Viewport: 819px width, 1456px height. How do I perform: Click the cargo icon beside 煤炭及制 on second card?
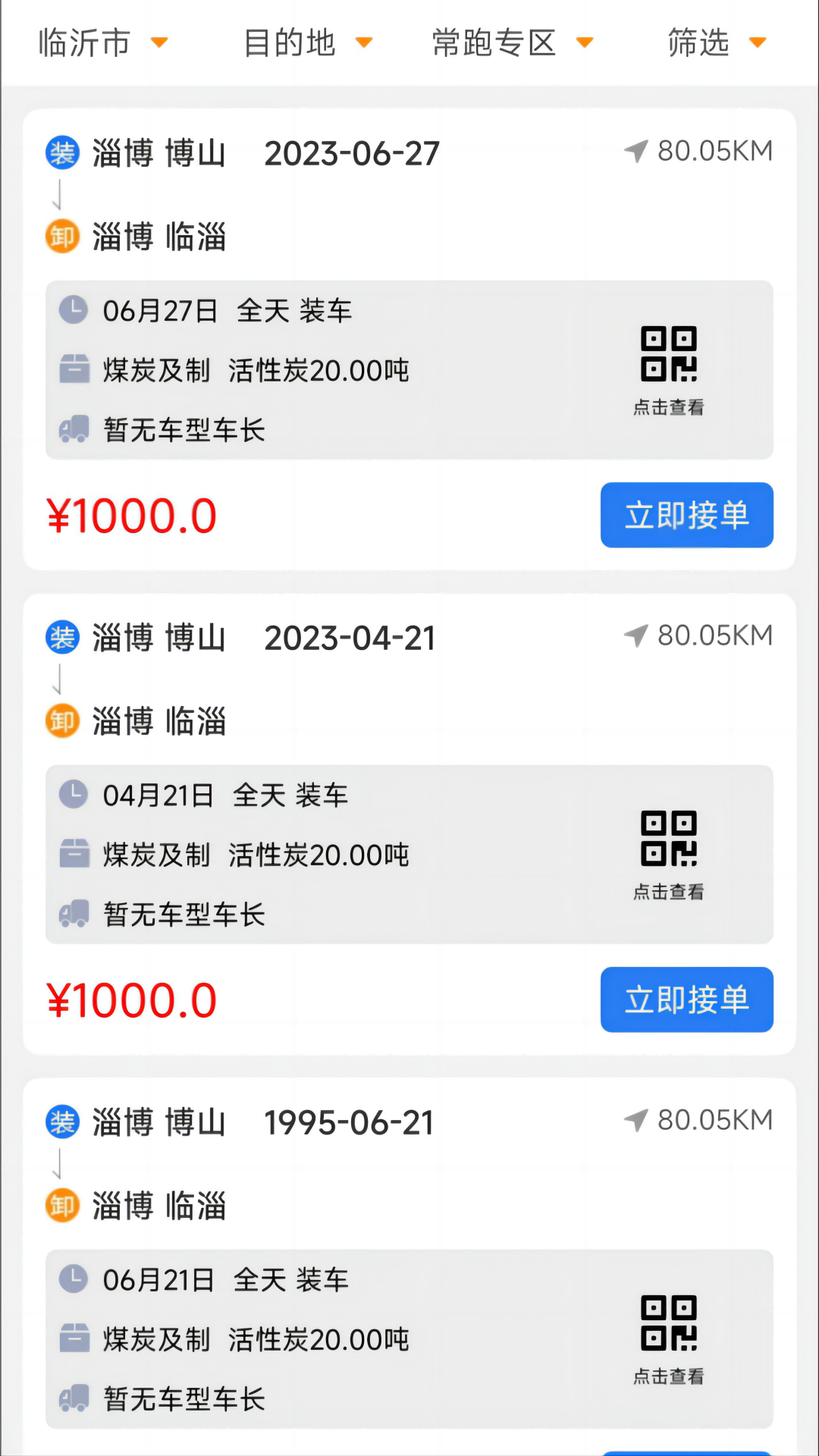pyautogui.click(x=74, y=854)
